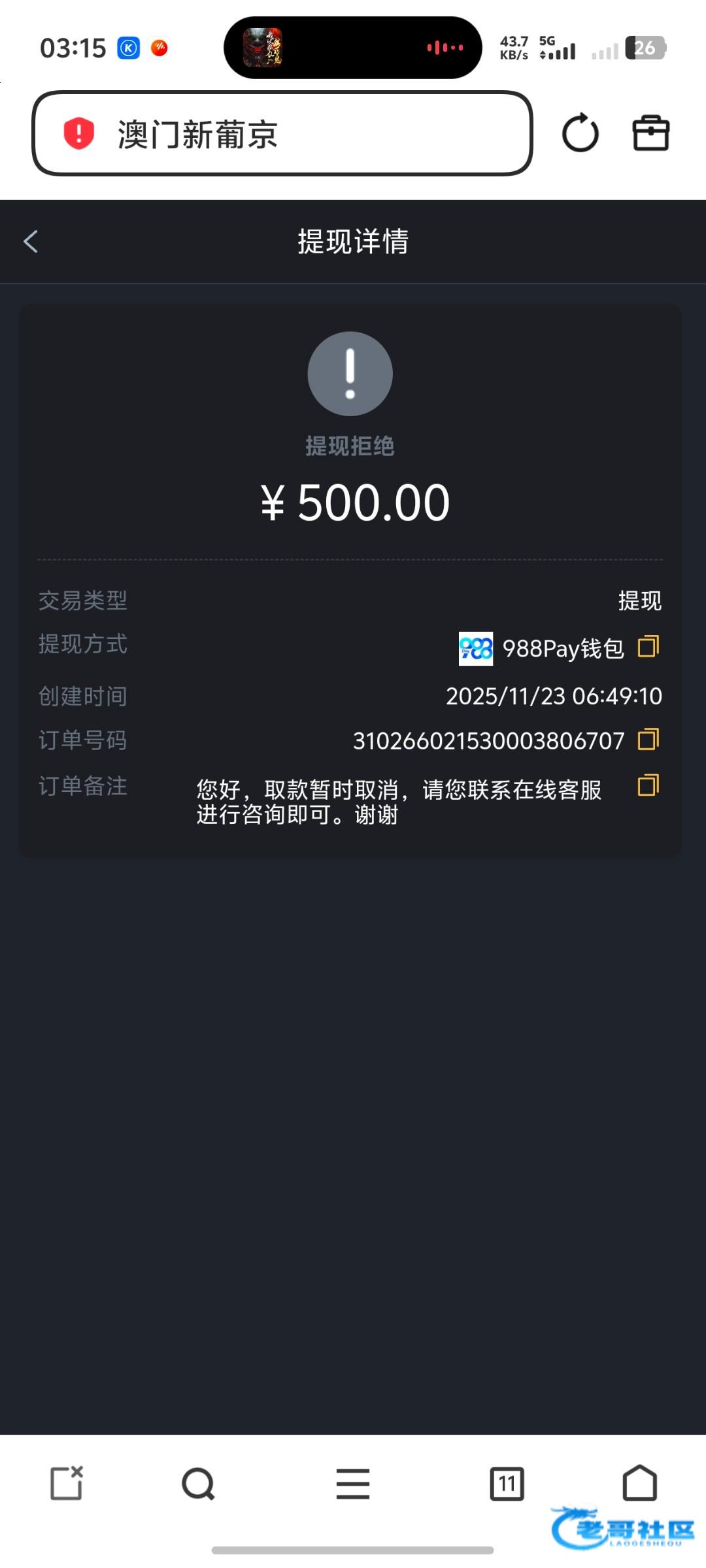Close the current browser tab

tap(67, 1483)
